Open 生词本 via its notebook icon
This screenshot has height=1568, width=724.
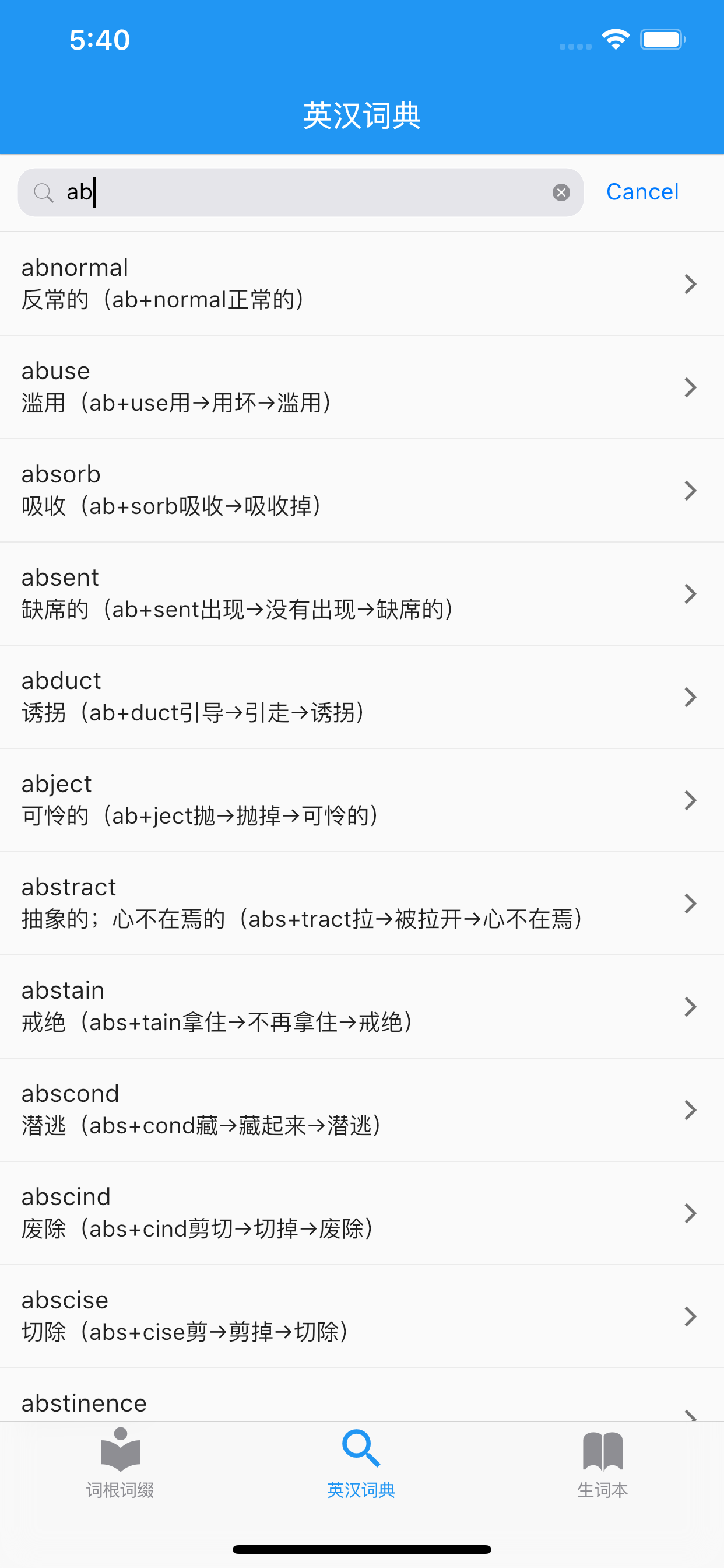(602, 1454)
